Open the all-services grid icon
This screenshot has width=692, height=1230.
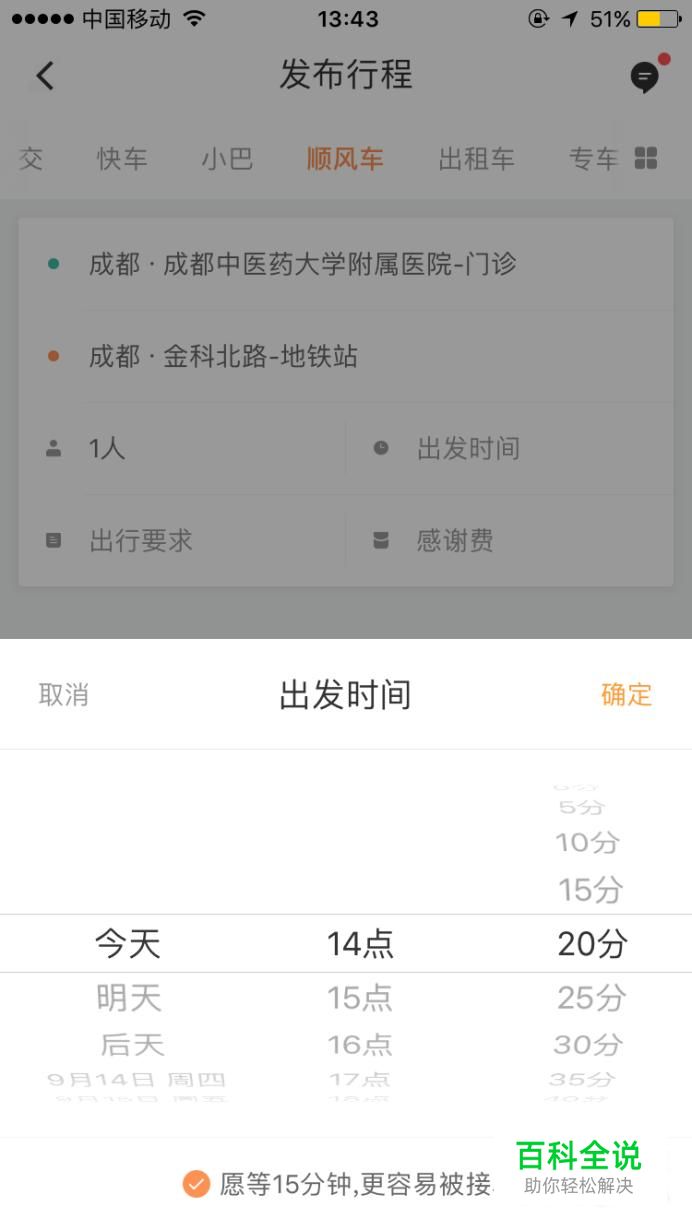coord(646,159)
